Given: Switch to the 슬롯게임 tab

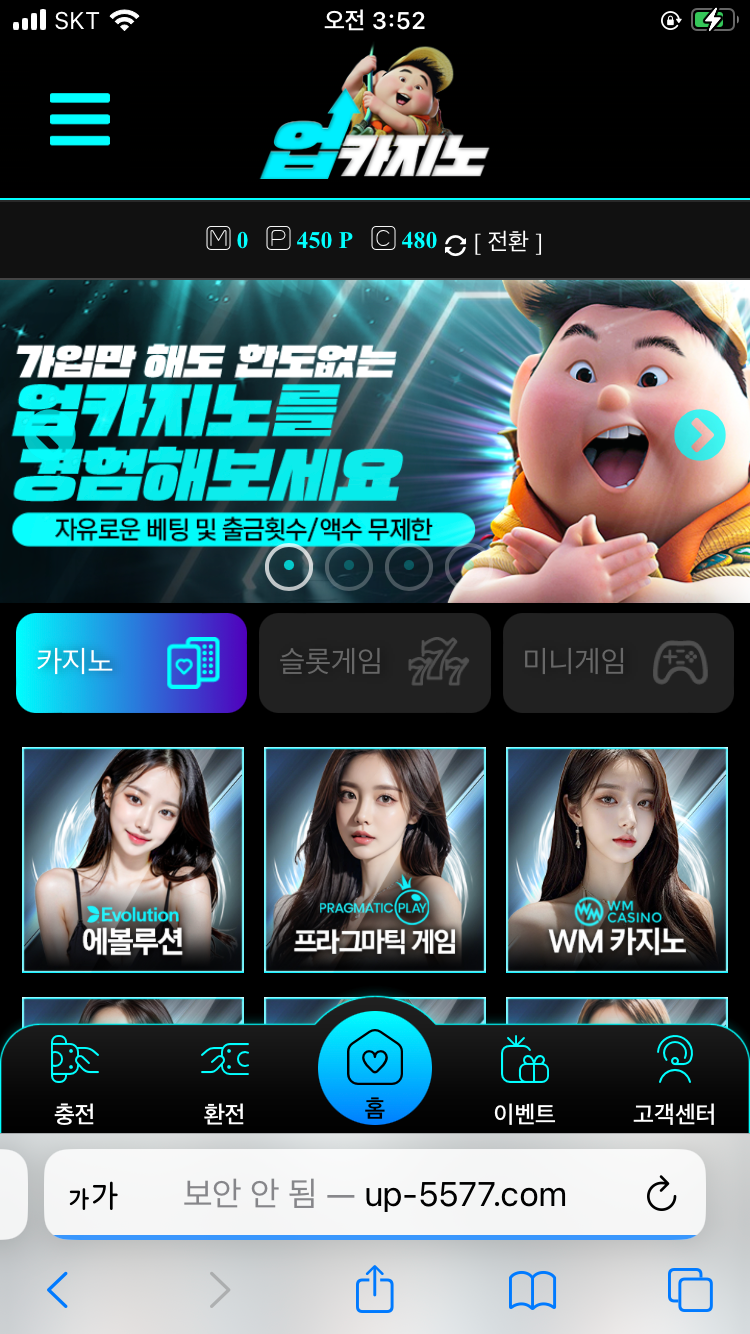Looking at the screenshot, I should coord(374,663).
